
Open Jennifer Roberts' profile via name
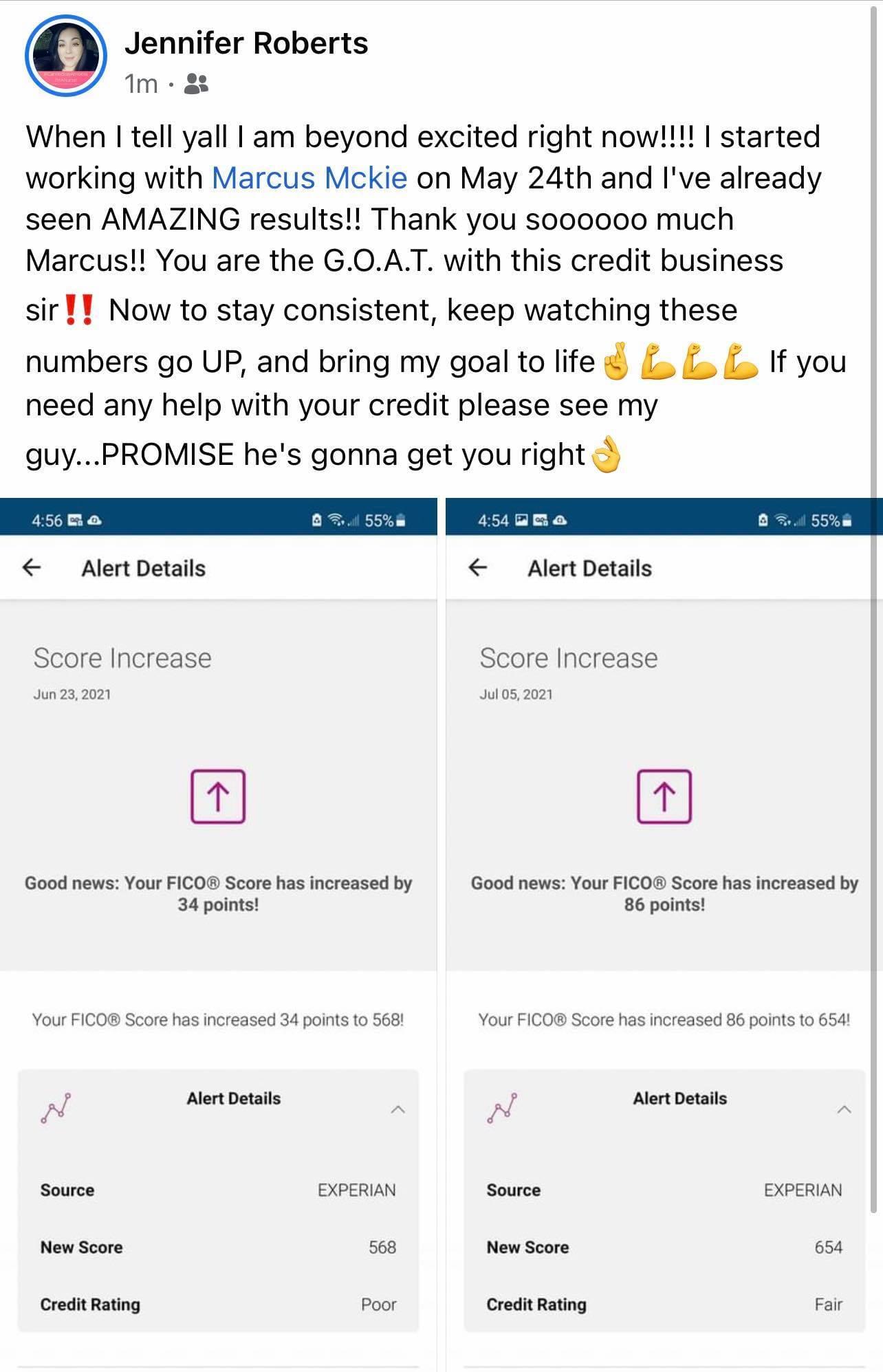point(246,43)
